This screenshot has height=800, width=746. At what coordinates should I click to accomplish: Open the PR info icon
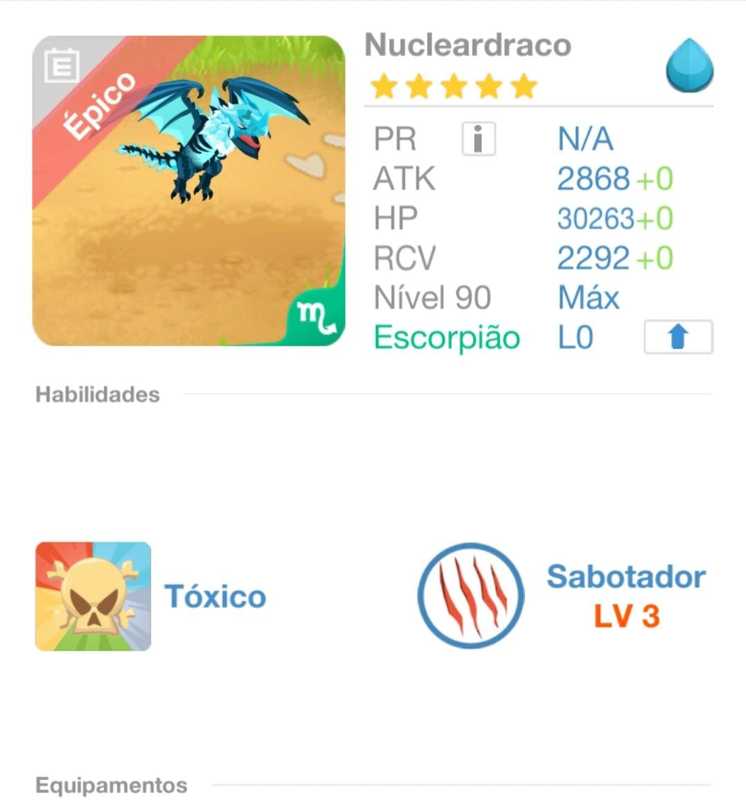(x=479, y=139)
